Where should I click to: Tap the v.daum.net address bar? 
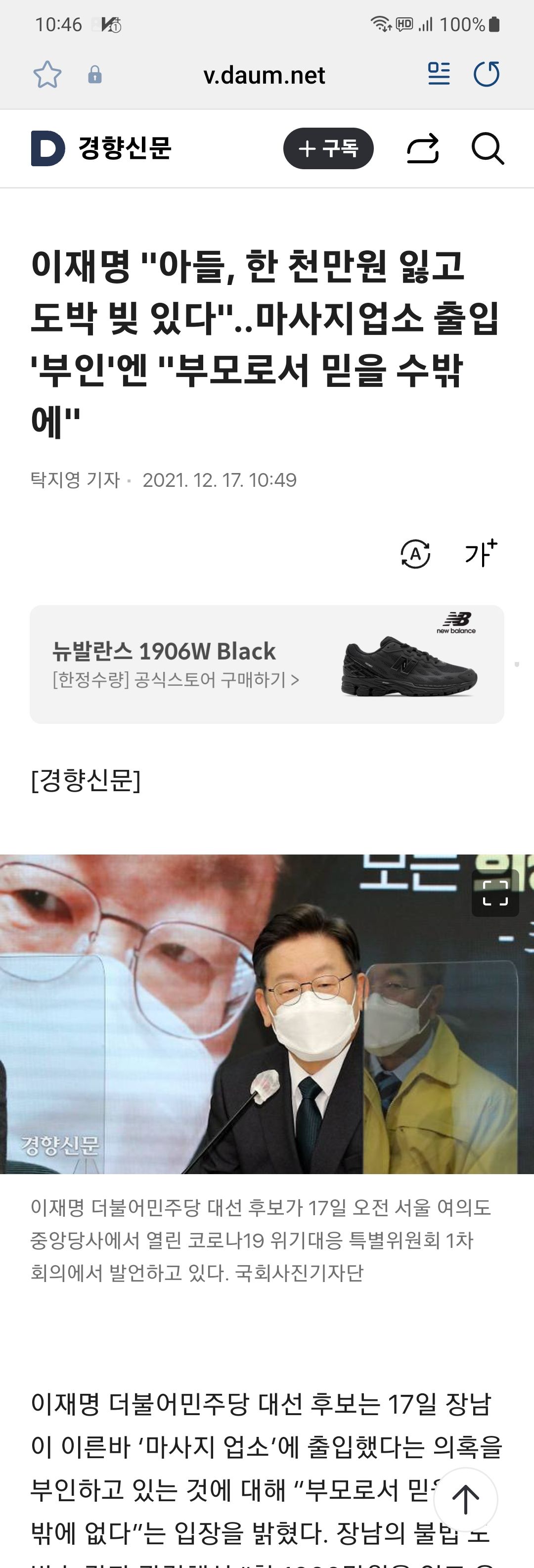[x=264, y=76]
